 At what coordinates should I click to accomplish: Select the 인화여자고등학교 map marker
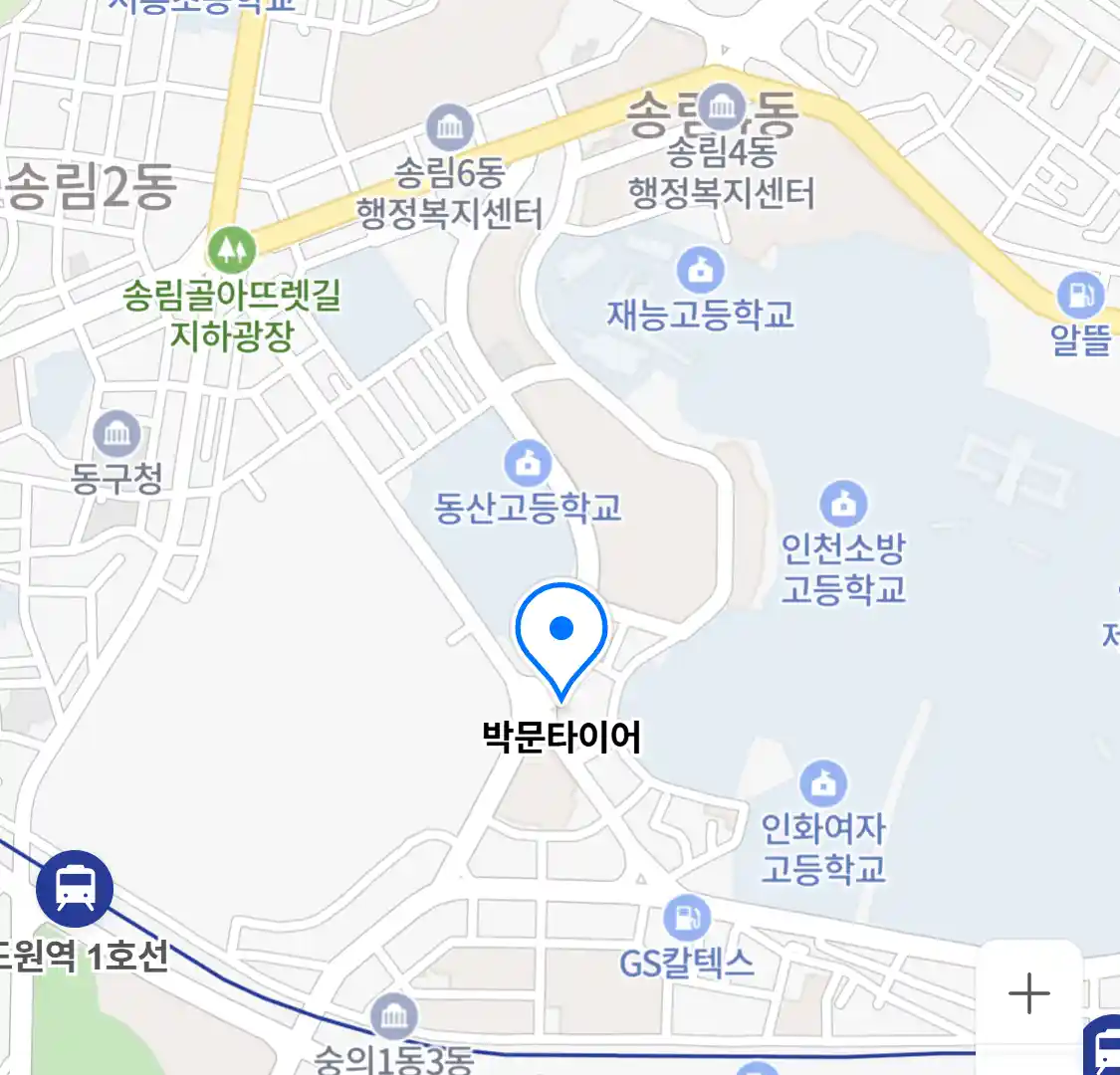pos(822,785)
